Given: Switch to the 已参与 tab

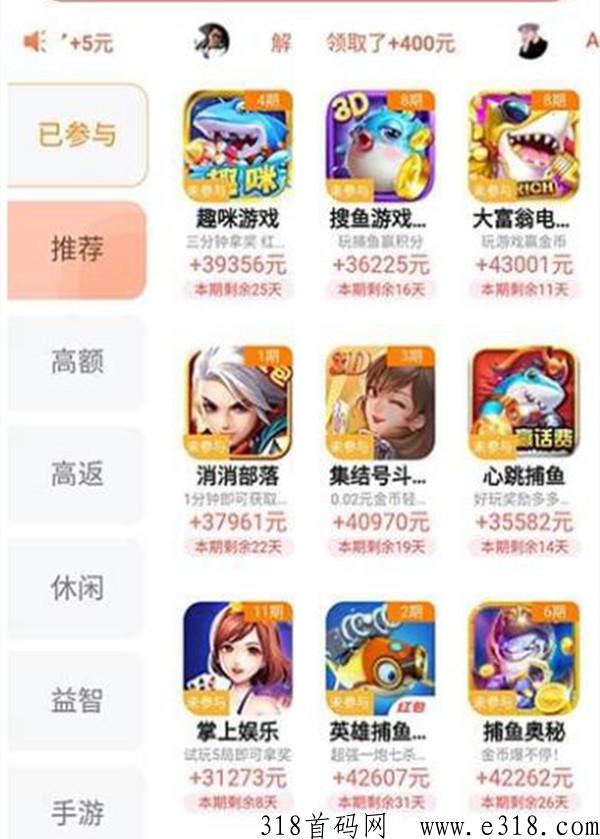Looking at the screenshot, I should 77,135.
